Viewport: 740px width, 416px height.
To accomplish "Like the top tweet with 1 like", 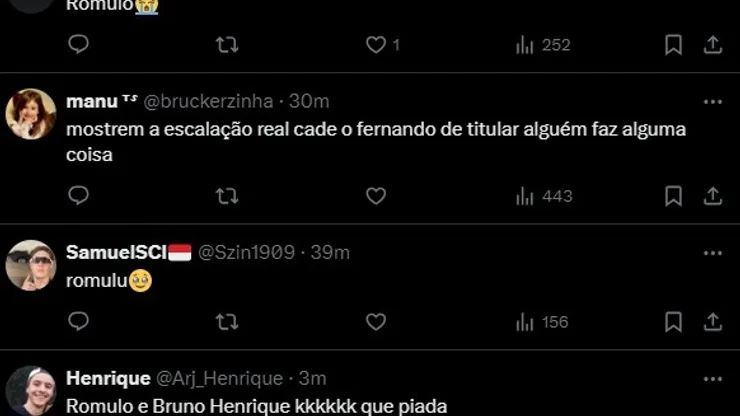I will pos(376,45).
